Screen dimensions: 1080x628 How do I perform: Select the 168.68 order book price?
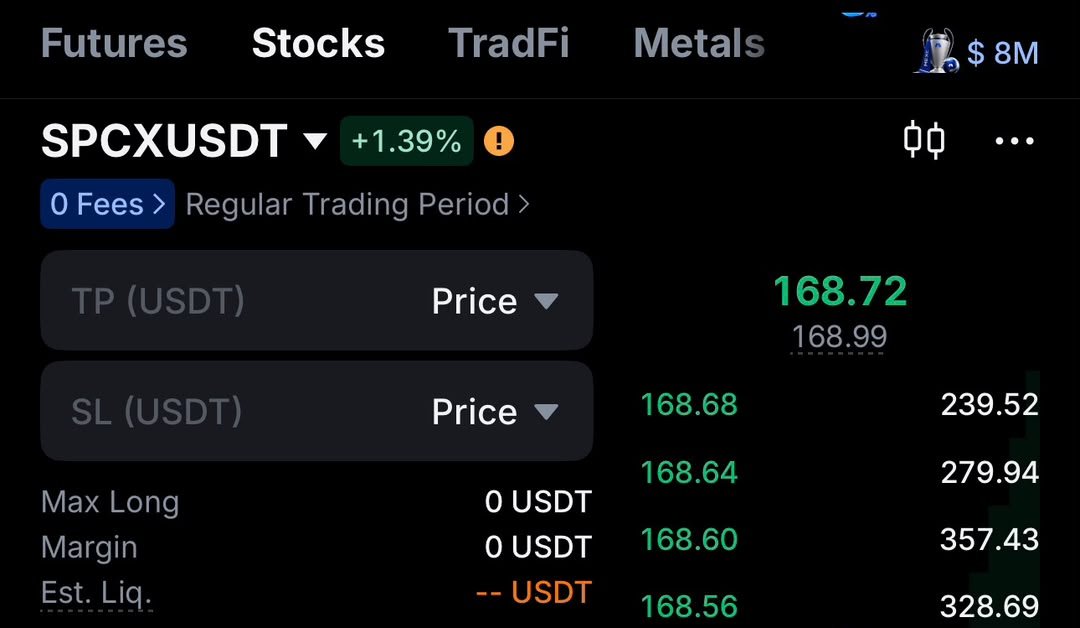click(x=689, y=404)
